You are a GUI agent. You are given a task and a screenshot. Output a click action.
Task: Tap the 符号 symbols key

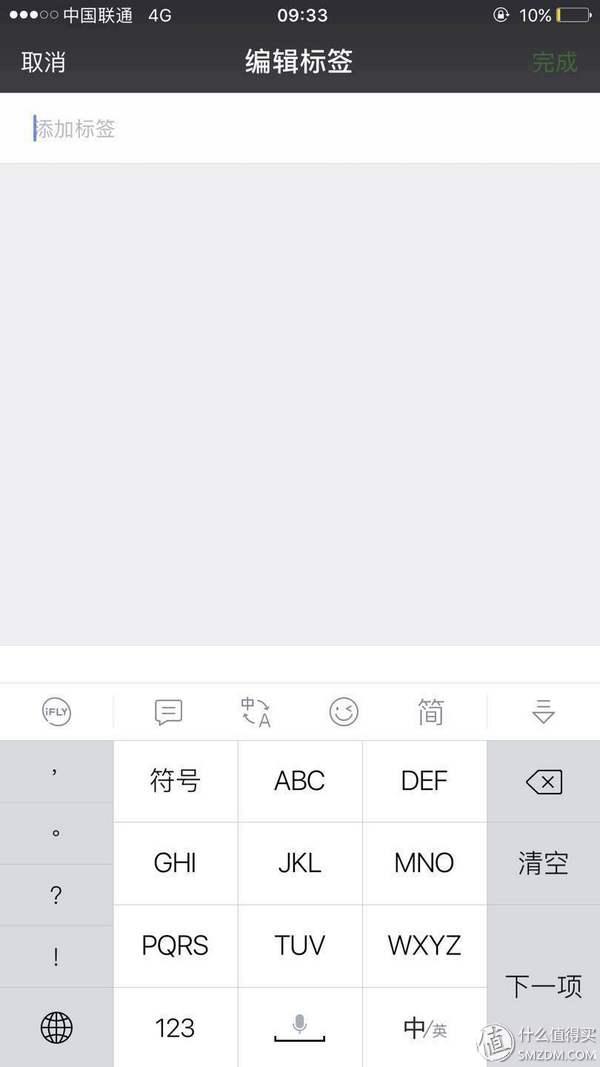175,781
